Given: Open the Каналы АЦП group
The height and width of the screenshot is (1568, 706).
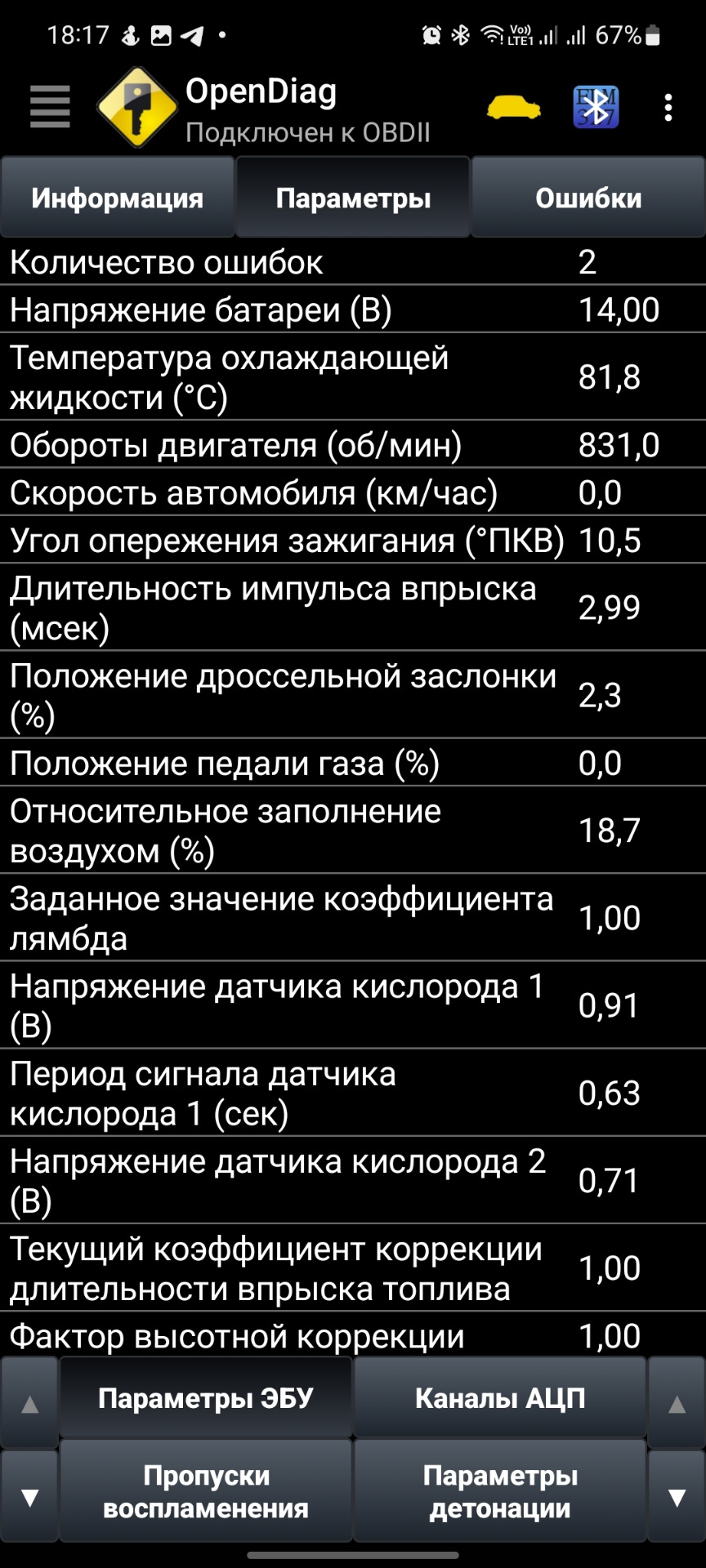Looking at the screenshot, I should pyautogui.click(x=500, y=1398).
